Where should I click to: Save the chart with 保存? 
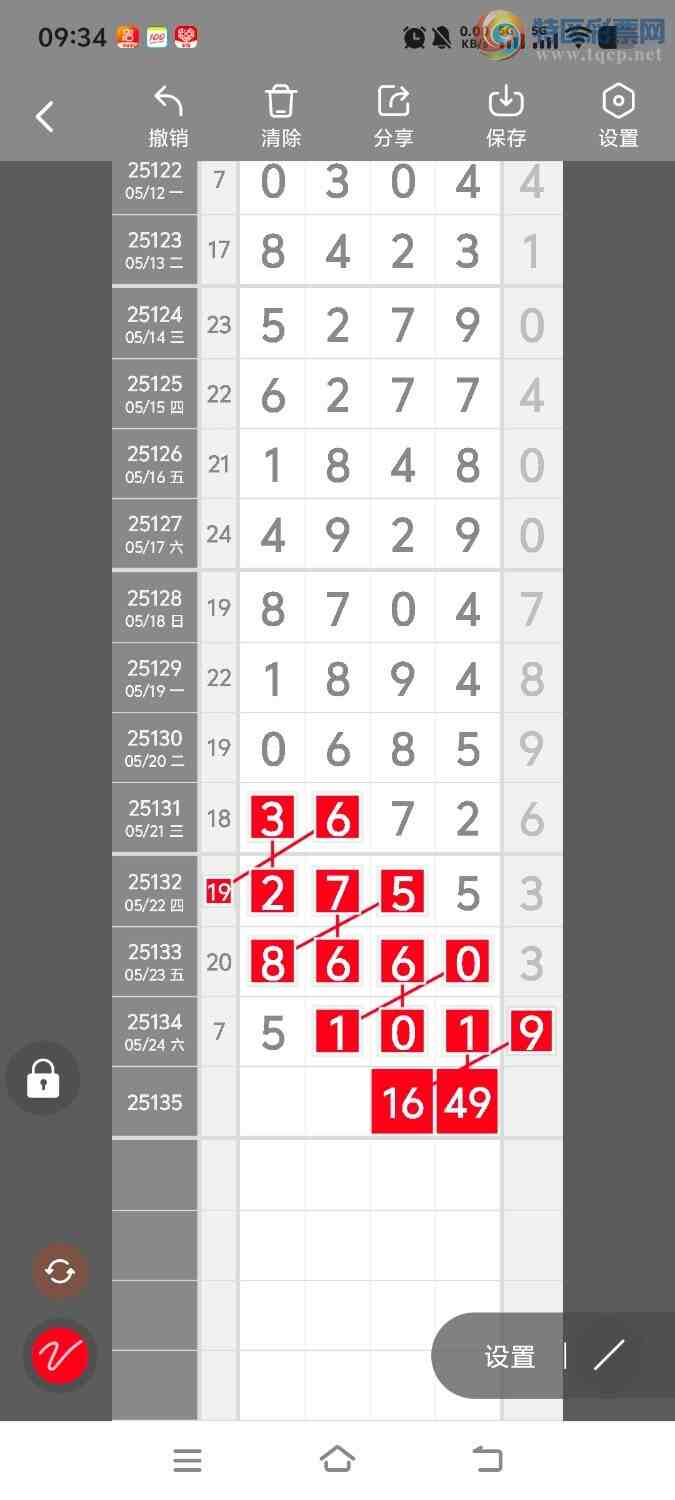(506, 117)
